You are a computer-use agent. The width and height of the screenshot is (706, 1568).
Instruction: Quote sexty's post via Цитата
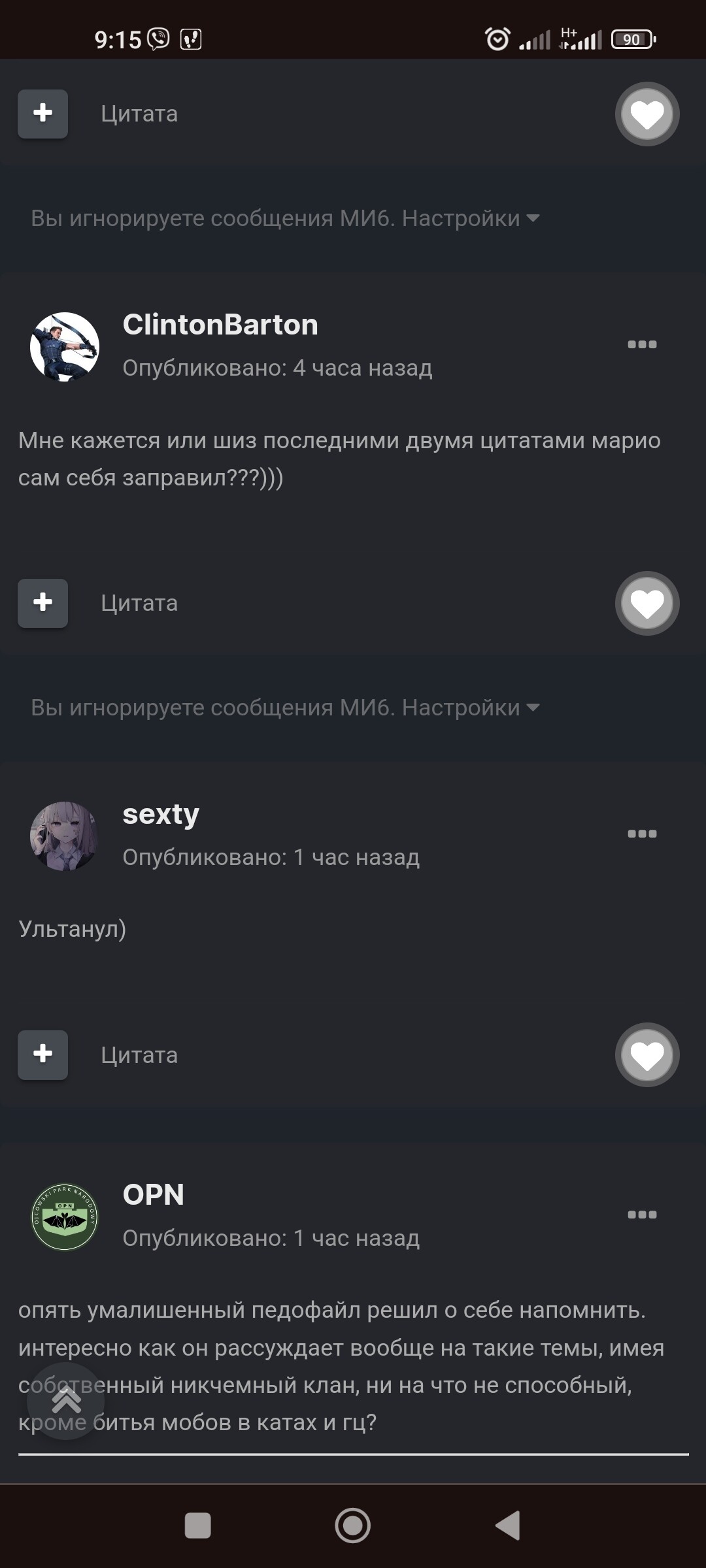(x=139, y=1054)
